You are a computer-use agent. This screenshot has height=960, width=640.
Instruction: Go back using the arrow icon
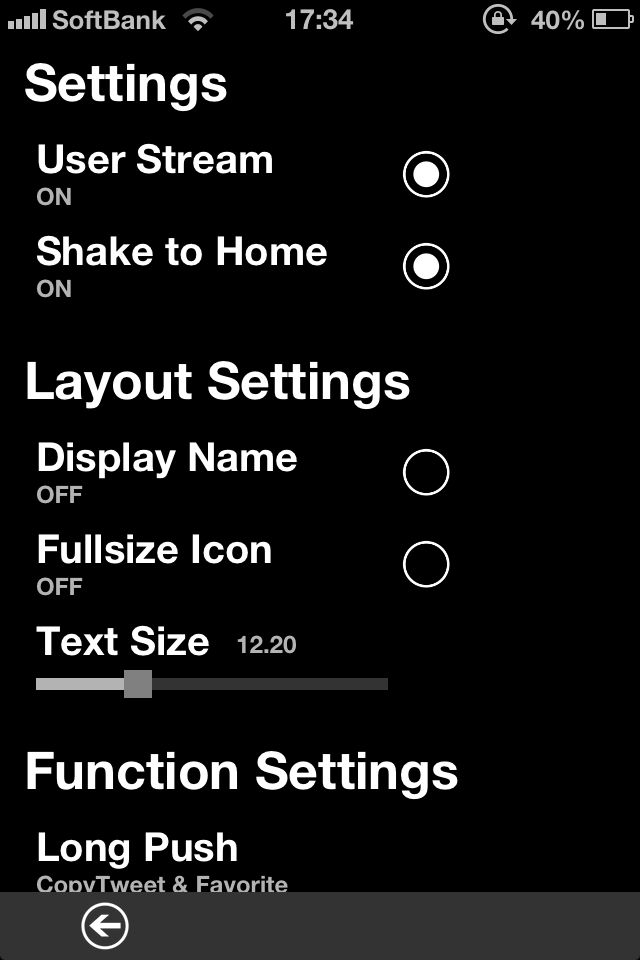105,927
